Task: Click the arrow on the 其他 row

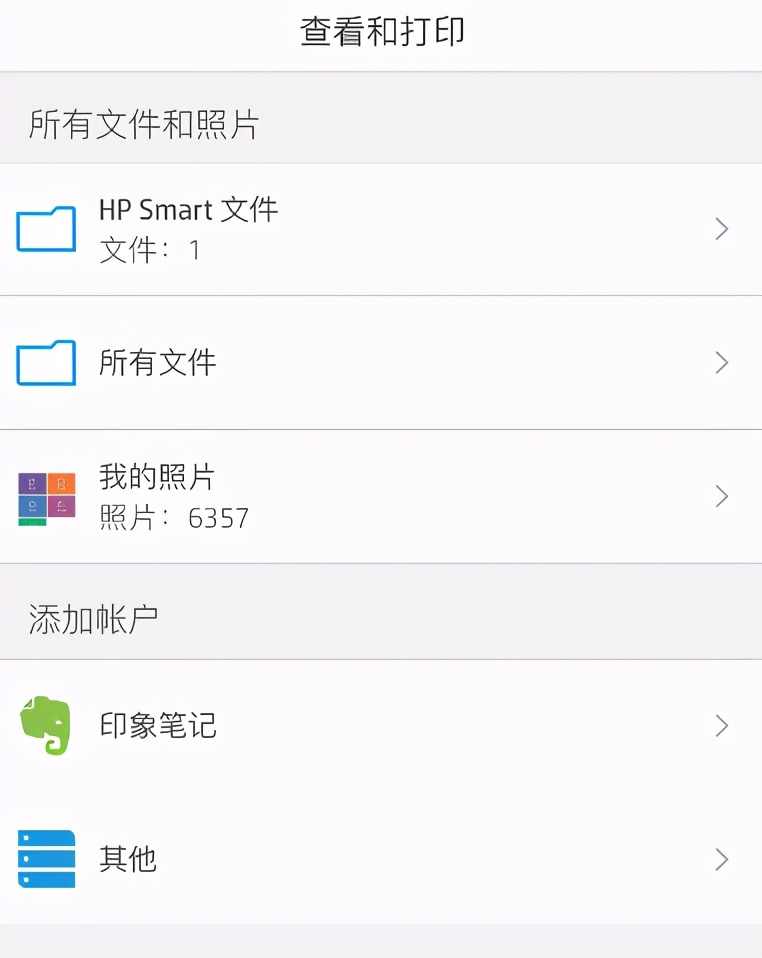Action: (x=721, y=859)
